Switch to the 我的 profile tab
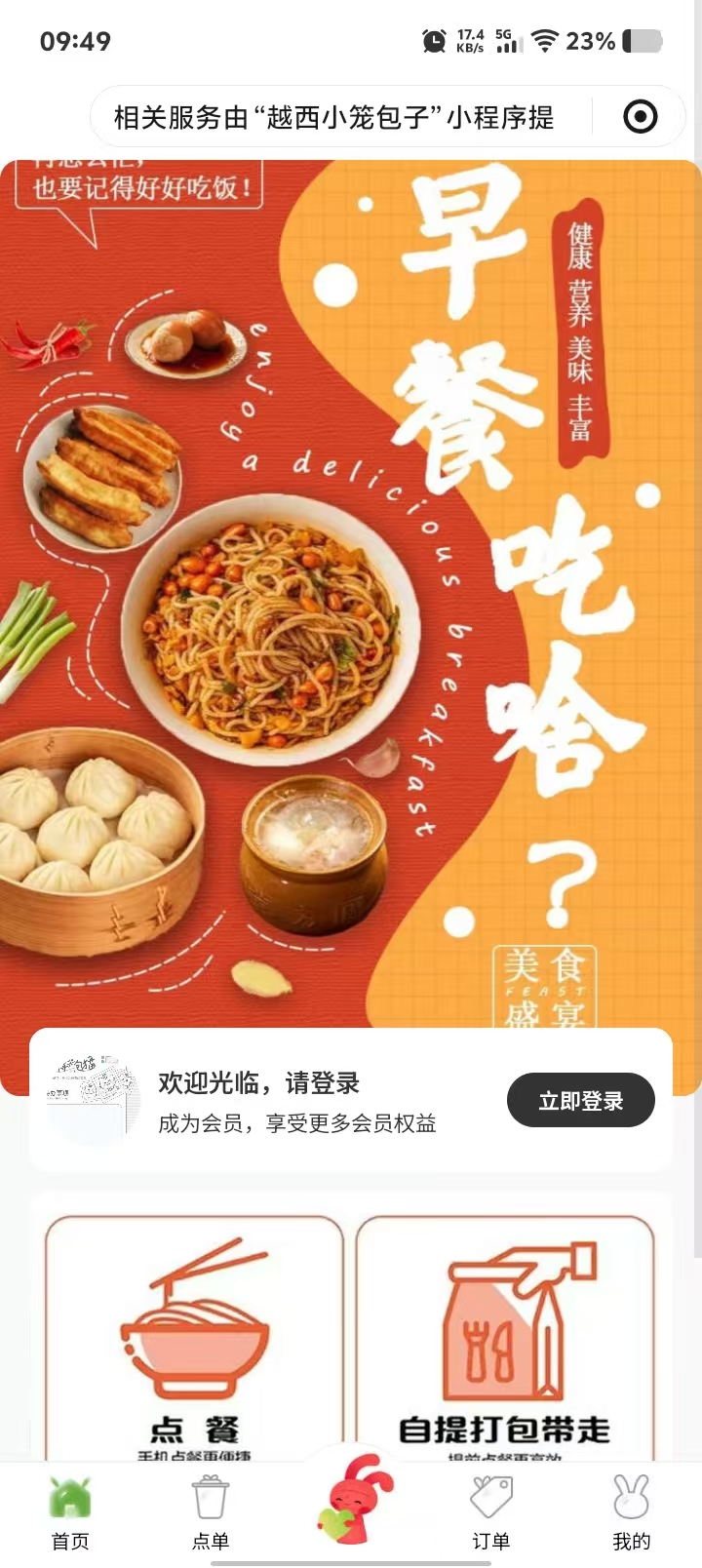The image size is (702, 1568). [x=631, y=1512]
